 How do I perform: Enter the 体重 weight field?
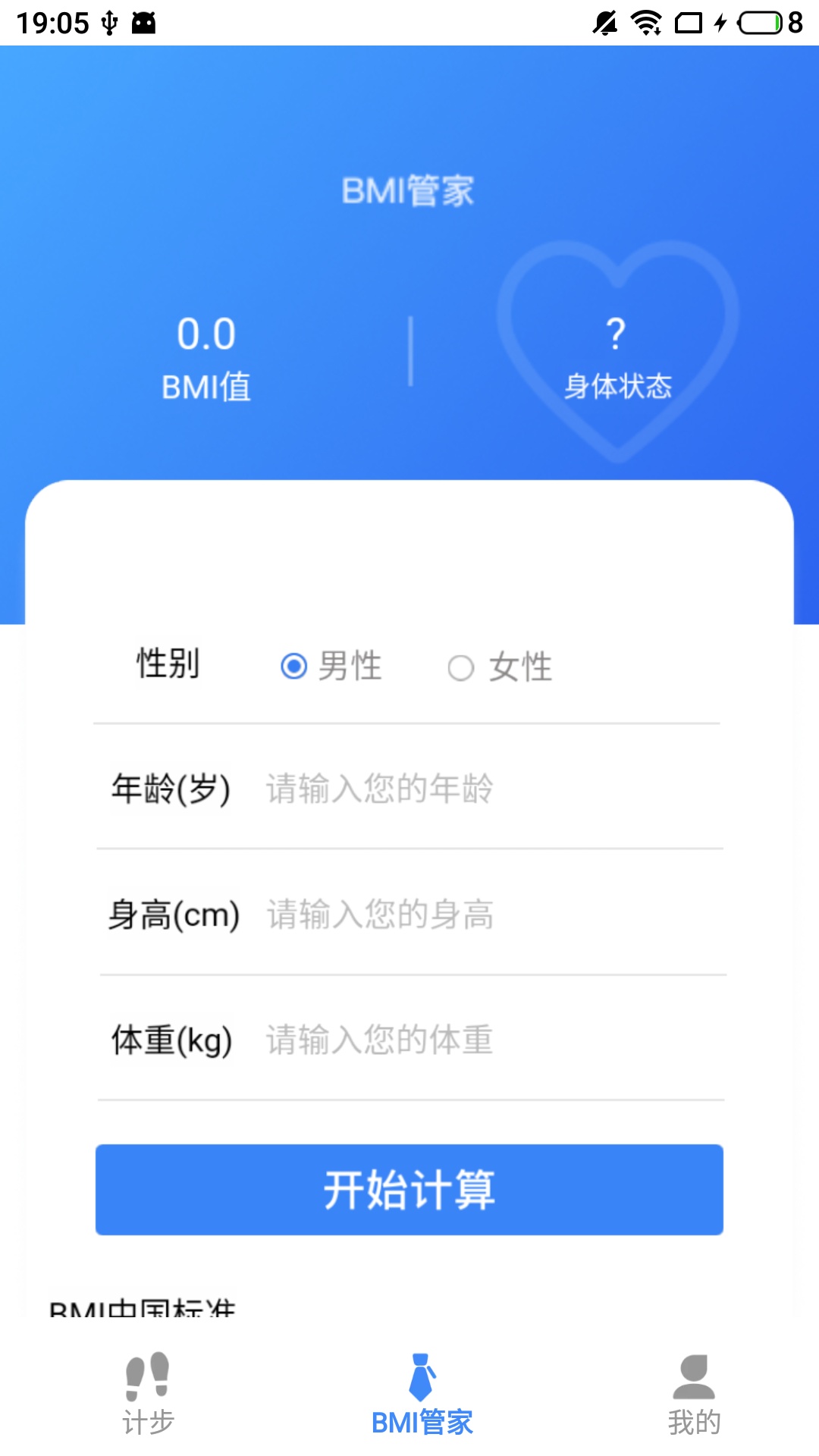point(491,1039)
